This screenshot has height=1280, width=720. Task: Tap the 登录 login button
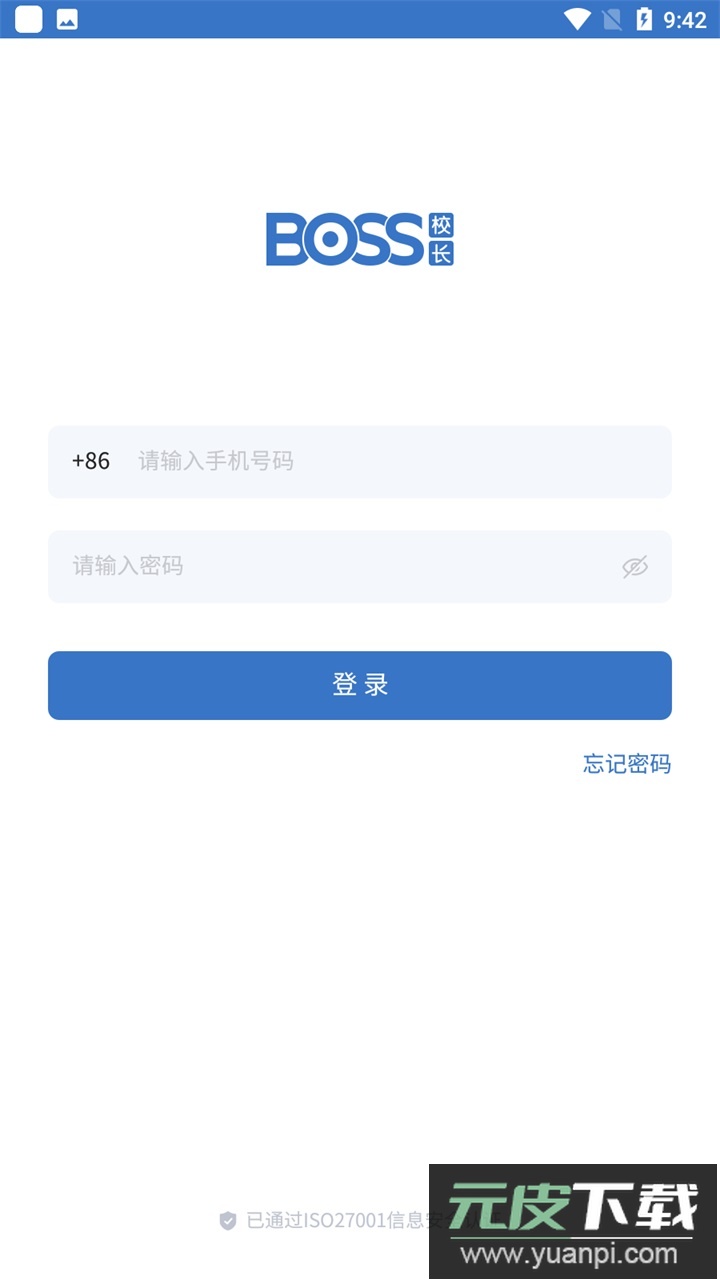(x=360, y=685)
